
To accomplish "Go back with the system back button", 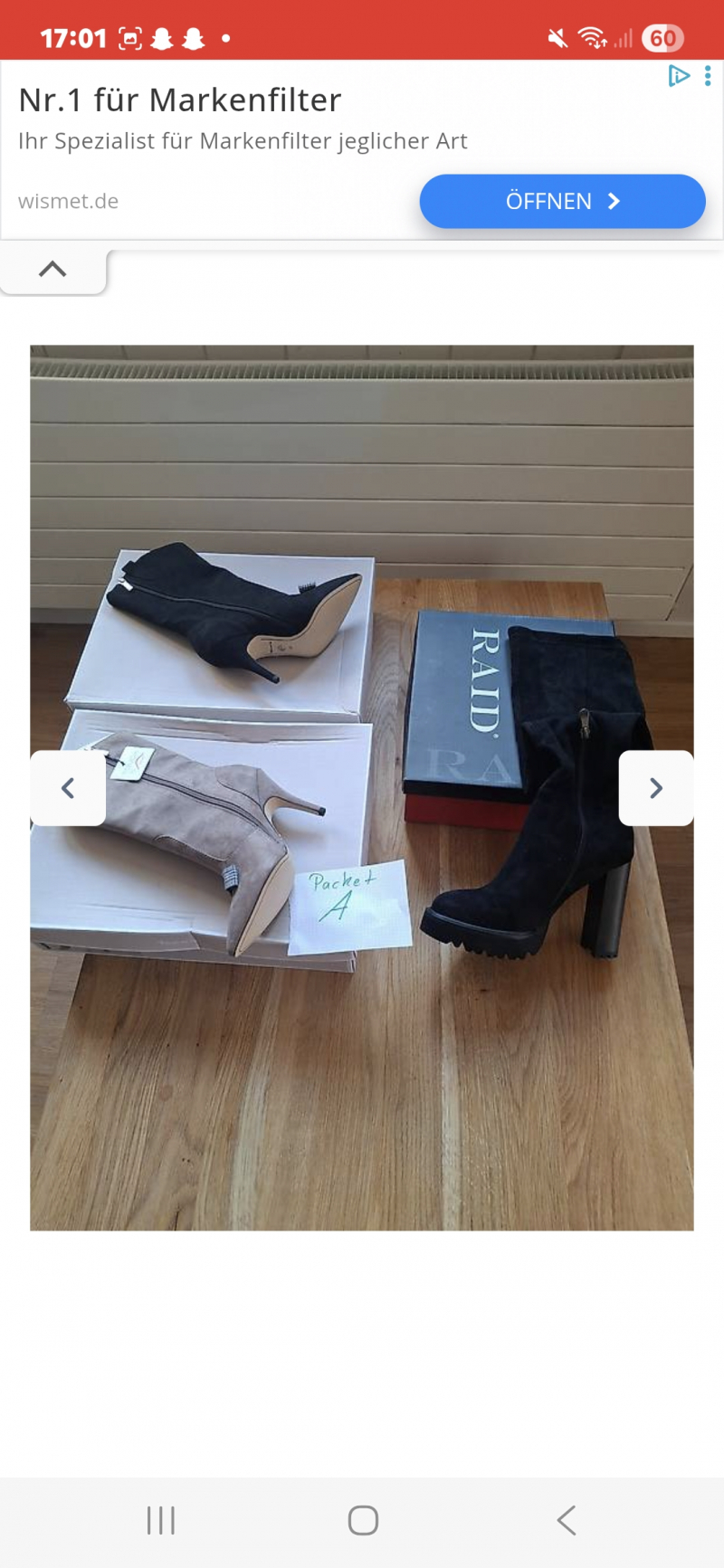I will 567,1520.
